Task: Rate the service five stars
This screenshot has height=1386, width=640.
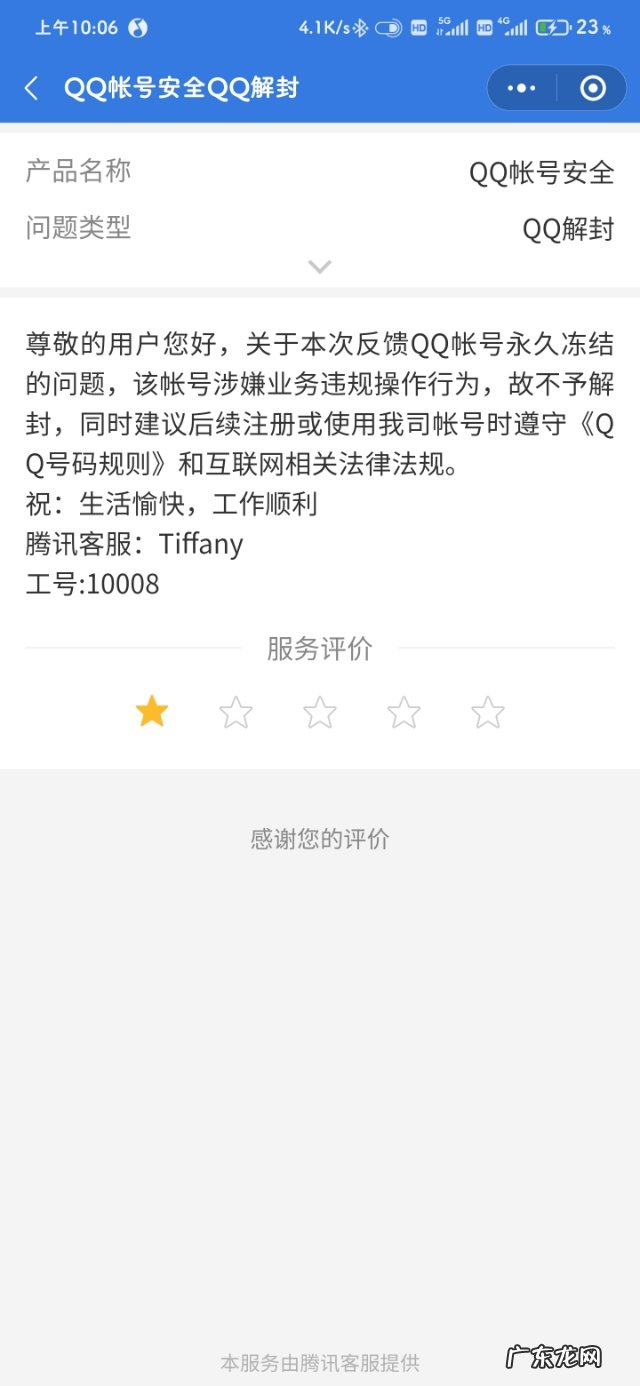Action: tap(488, 713)
